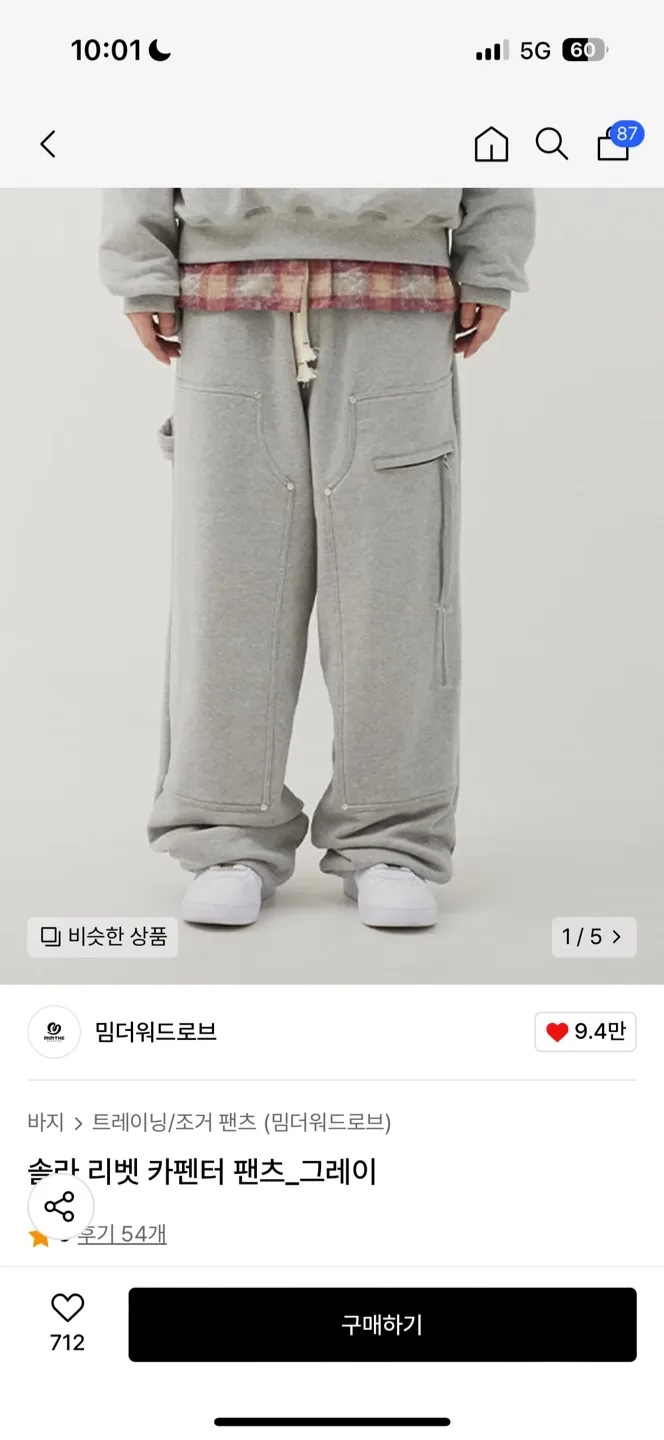Tap 구매하기 to purchase the pants
The image size is (664, 1440).
382,1325
